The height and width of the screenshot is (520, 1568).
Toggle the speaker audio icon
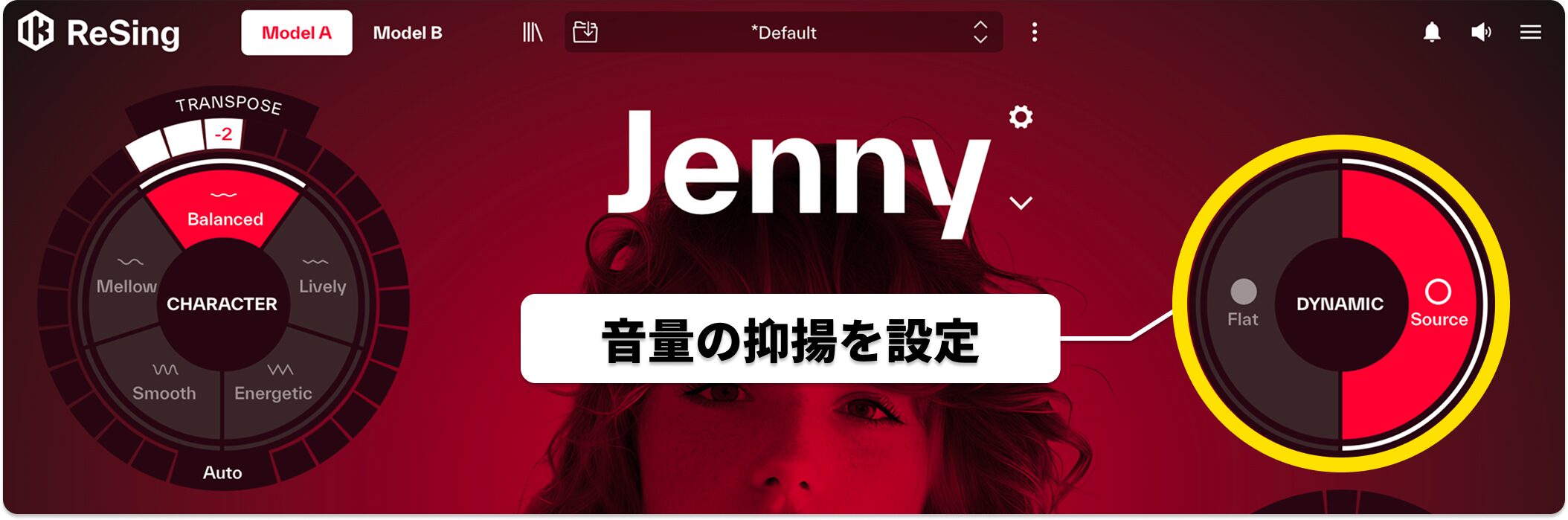pyautogui.click(x=1480, y=32)
